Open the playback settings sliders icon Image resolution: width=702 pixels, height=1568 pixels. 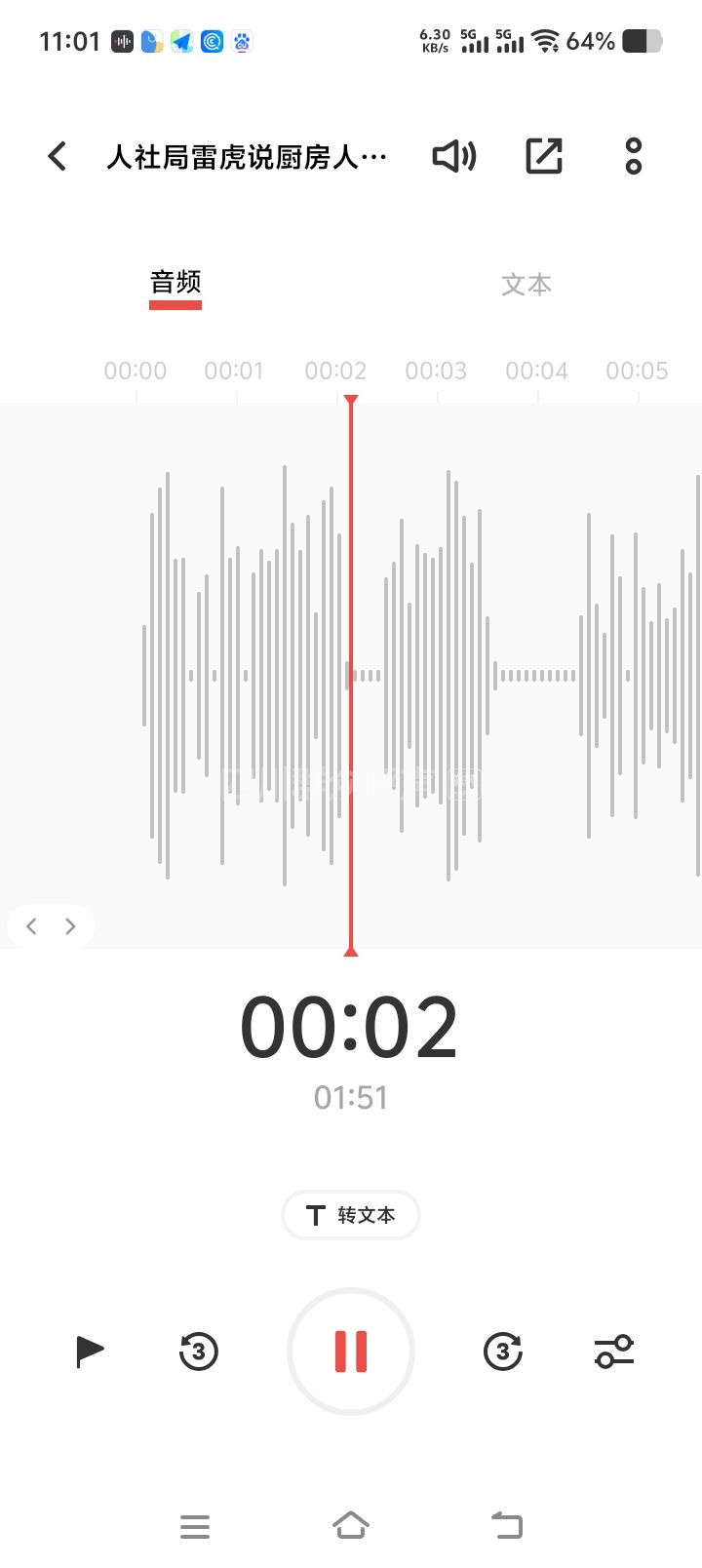(x=614, y=1352)
